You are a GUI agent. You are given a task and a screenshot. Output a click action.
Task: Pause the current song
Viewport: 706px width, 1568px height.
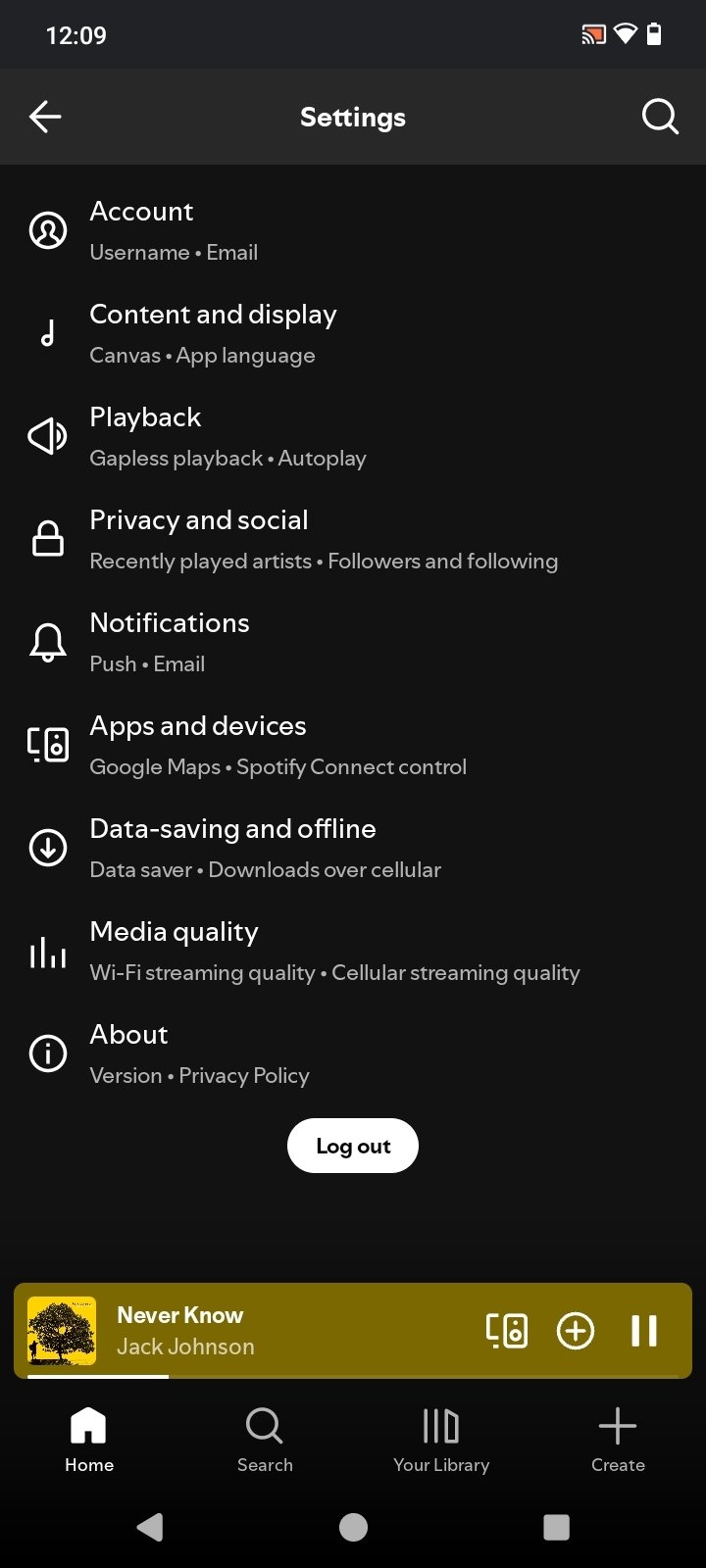(644, 1331)
